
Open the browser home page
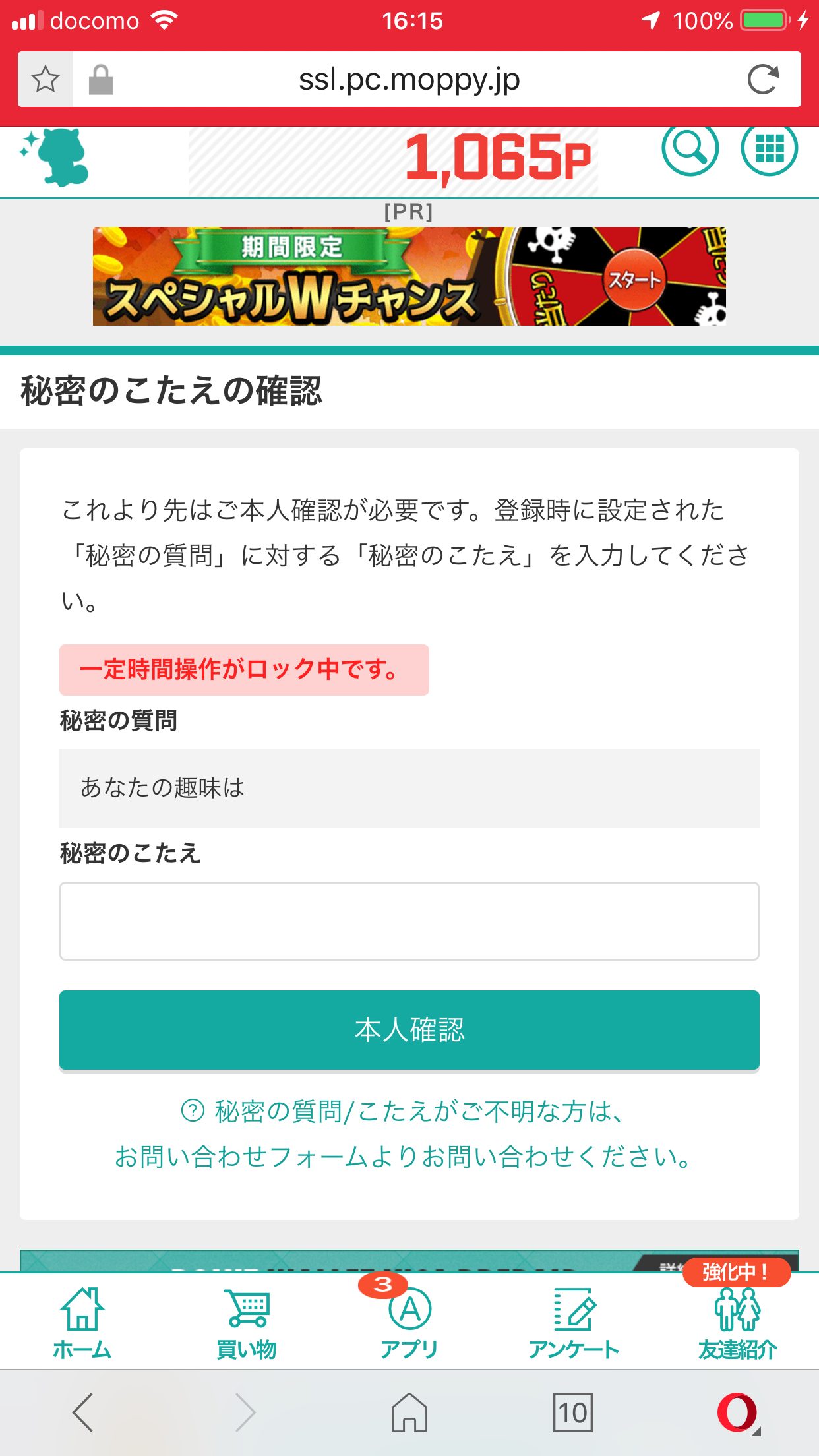[x=409, y=1412]
